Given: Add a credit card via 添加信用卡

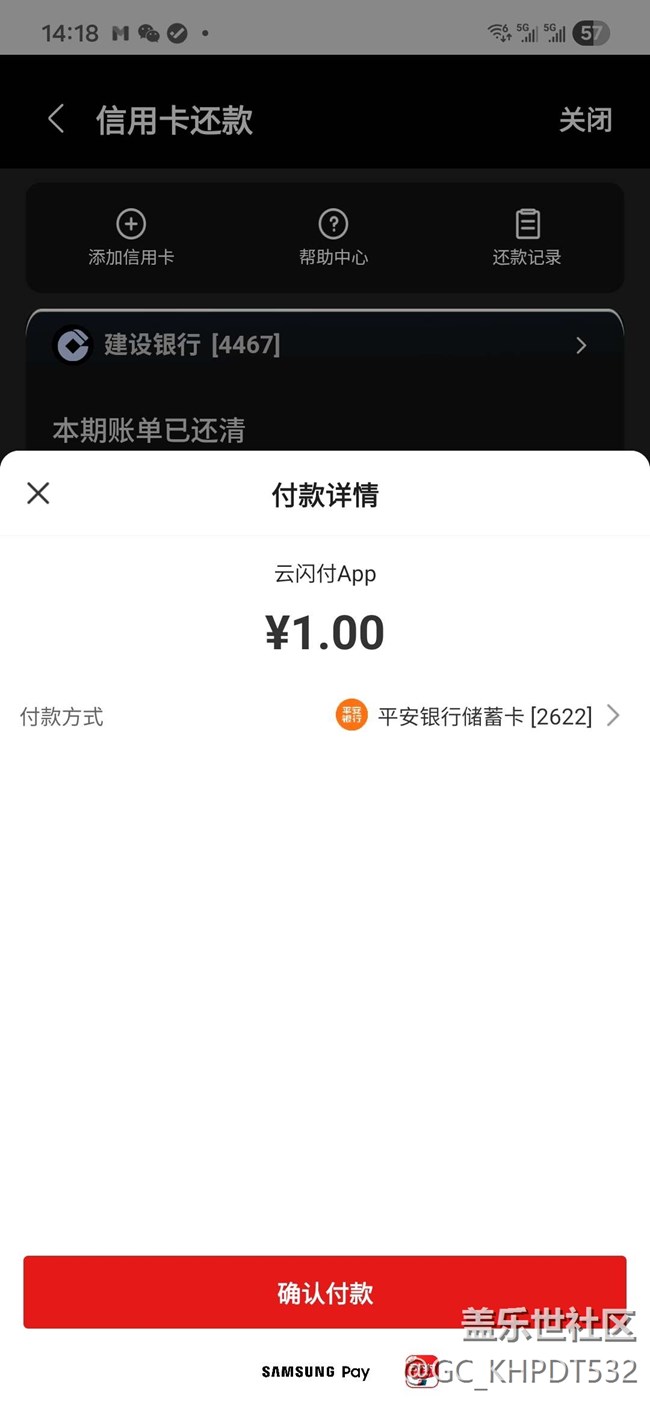Looking at the screenshot, I should (x=131, y=238).
